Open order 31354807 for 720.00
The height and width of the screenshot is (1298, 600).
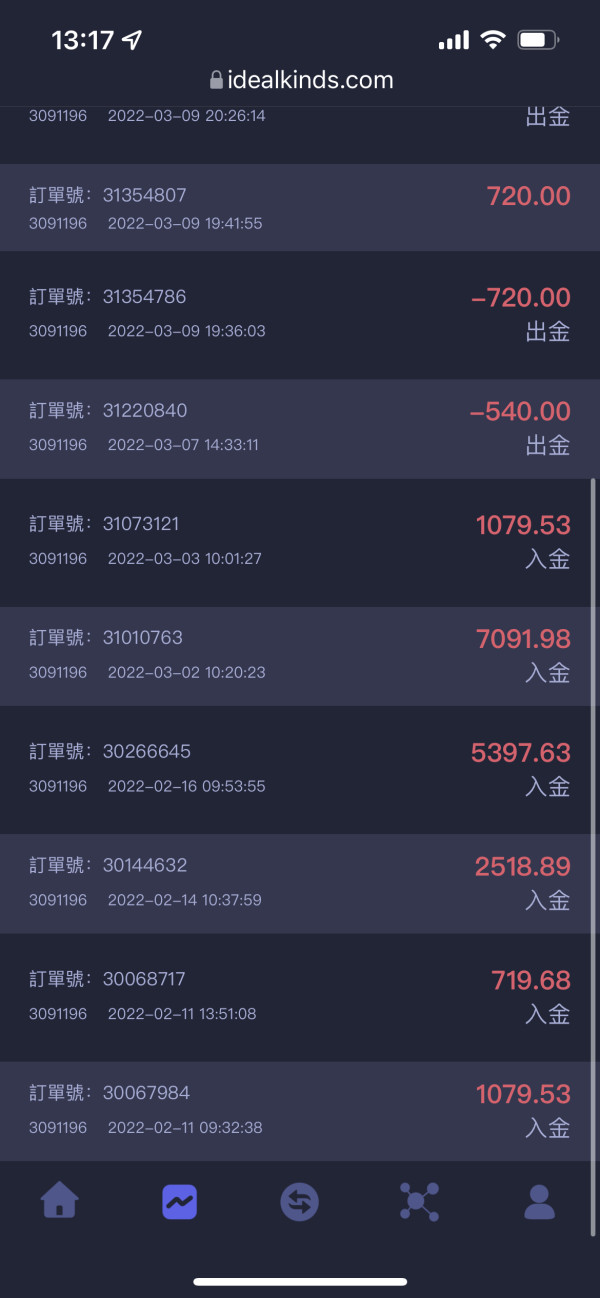click(300, 208)
